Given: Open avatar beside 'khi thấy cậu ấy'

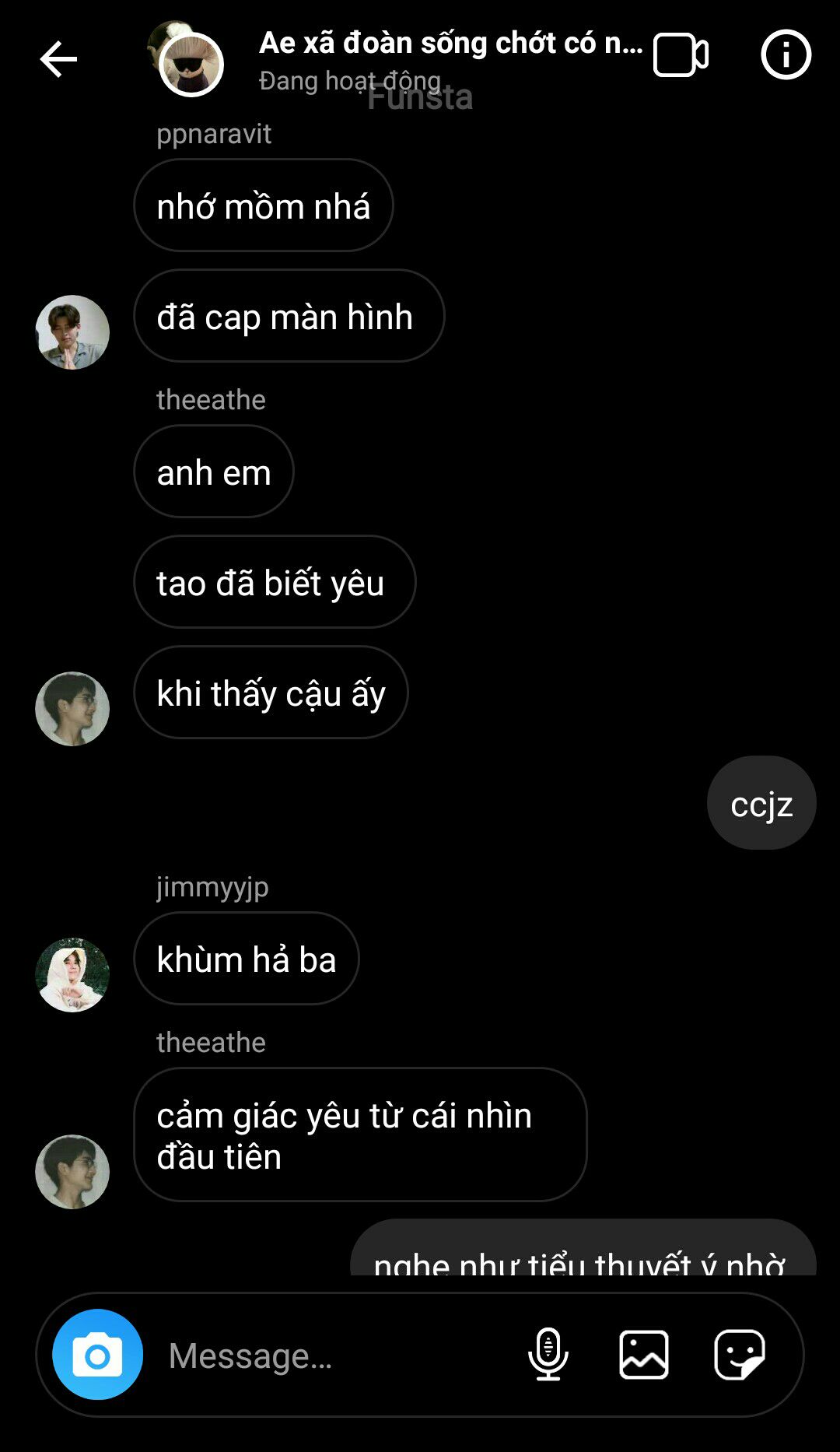Looking at the screenshot, I should tap(72, 709).
